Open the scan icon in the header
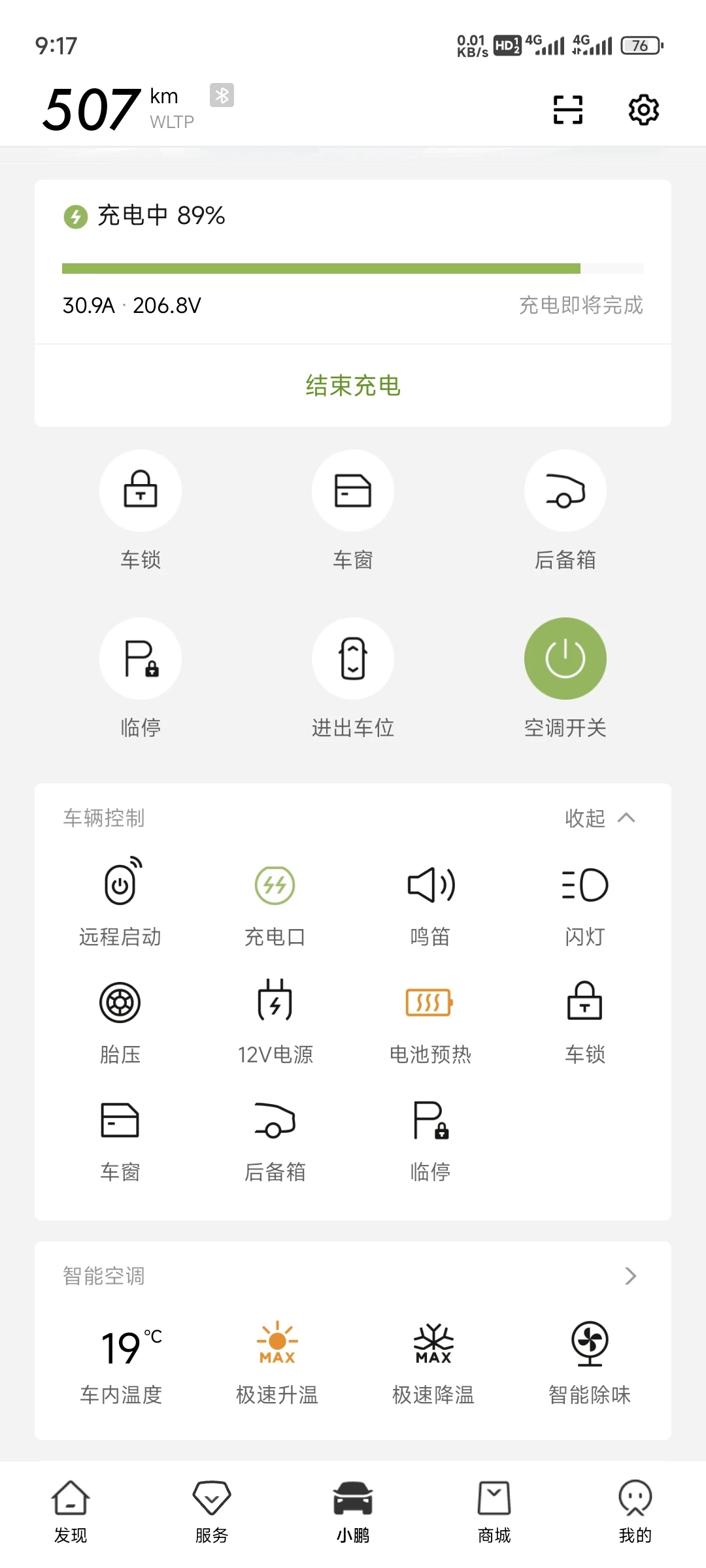This screenshot has width=706, height=1568. [x=567, y=110]
